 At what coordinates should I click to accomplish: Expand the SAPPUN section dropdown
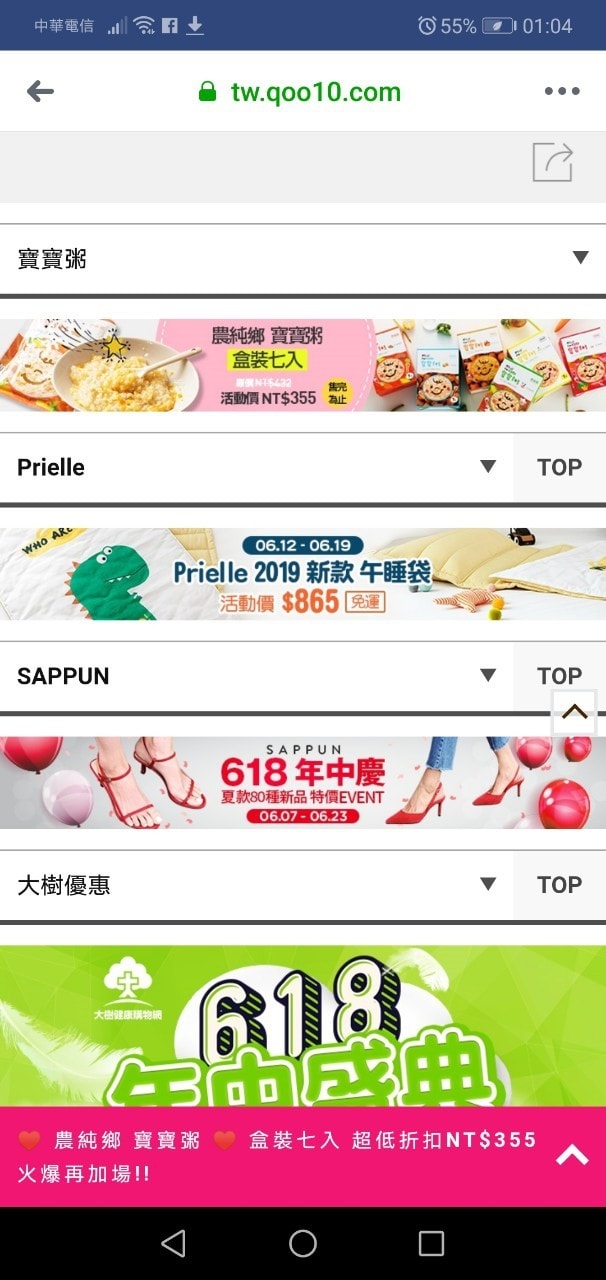[x=487, y=676]
